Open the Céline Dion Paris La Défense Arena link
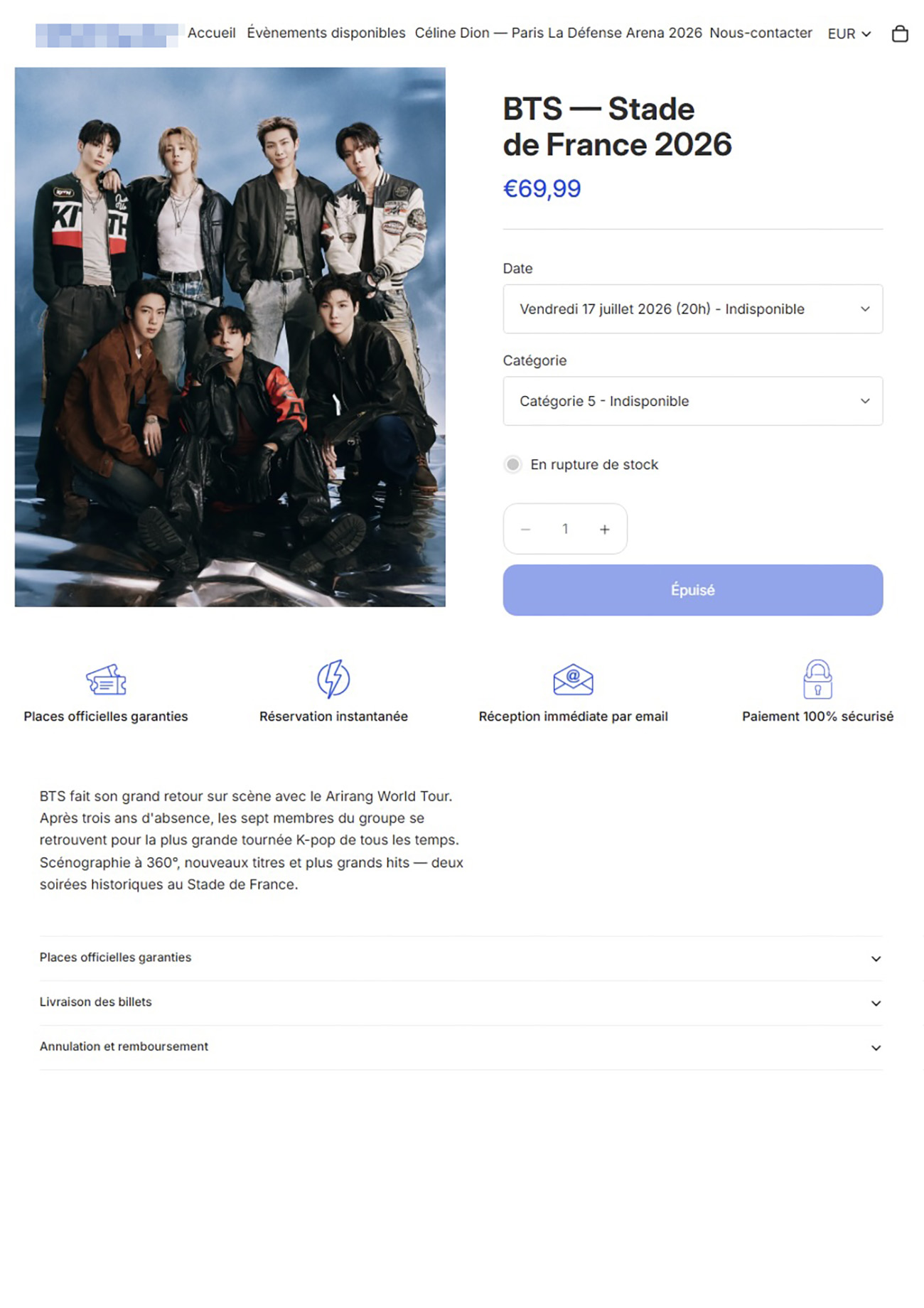This screenshot has width=924, height=1308. coord(558,33)
